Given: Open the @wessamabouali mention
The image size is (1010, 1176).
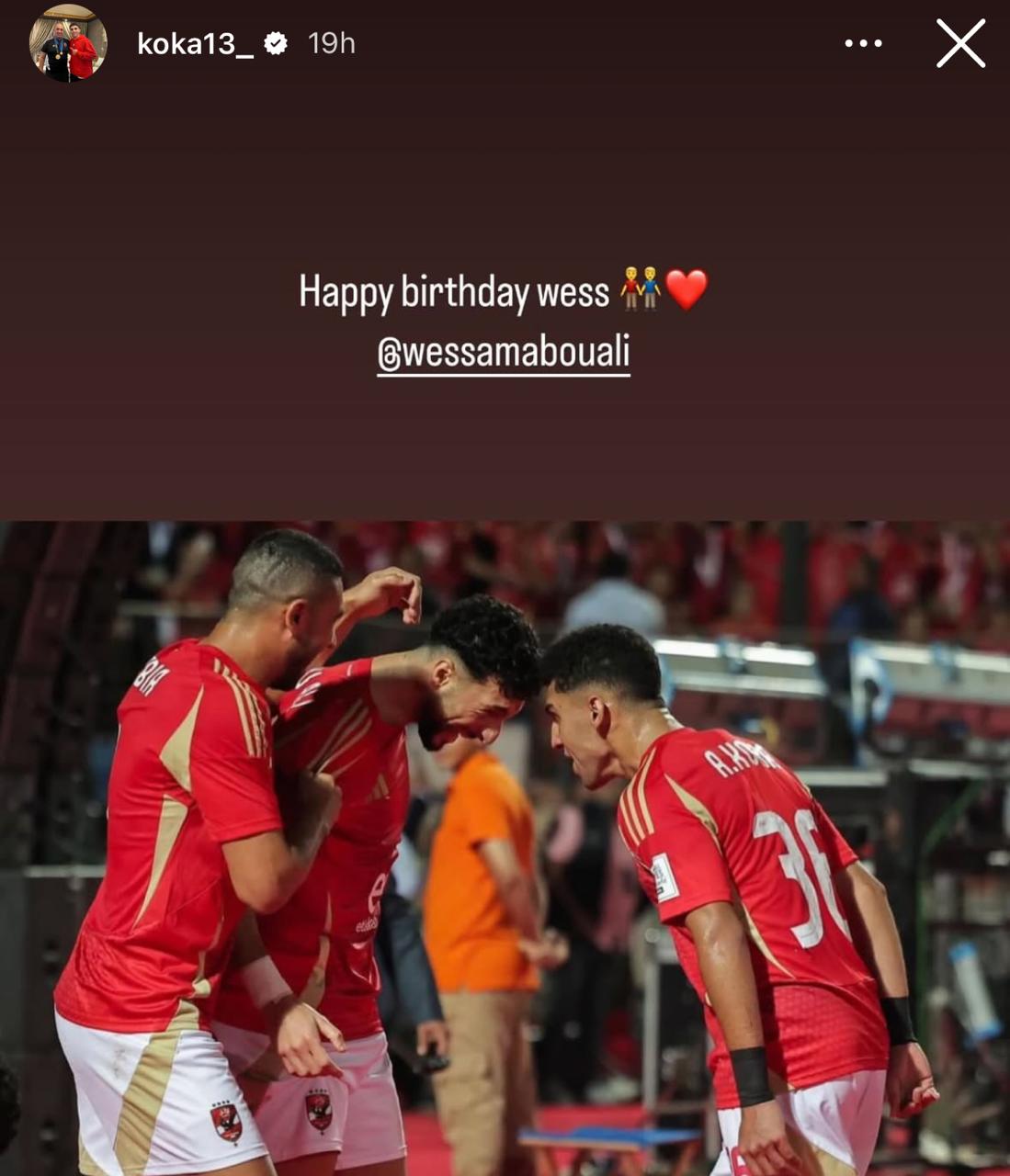Looking at the screenshot, I should [504, 353].
